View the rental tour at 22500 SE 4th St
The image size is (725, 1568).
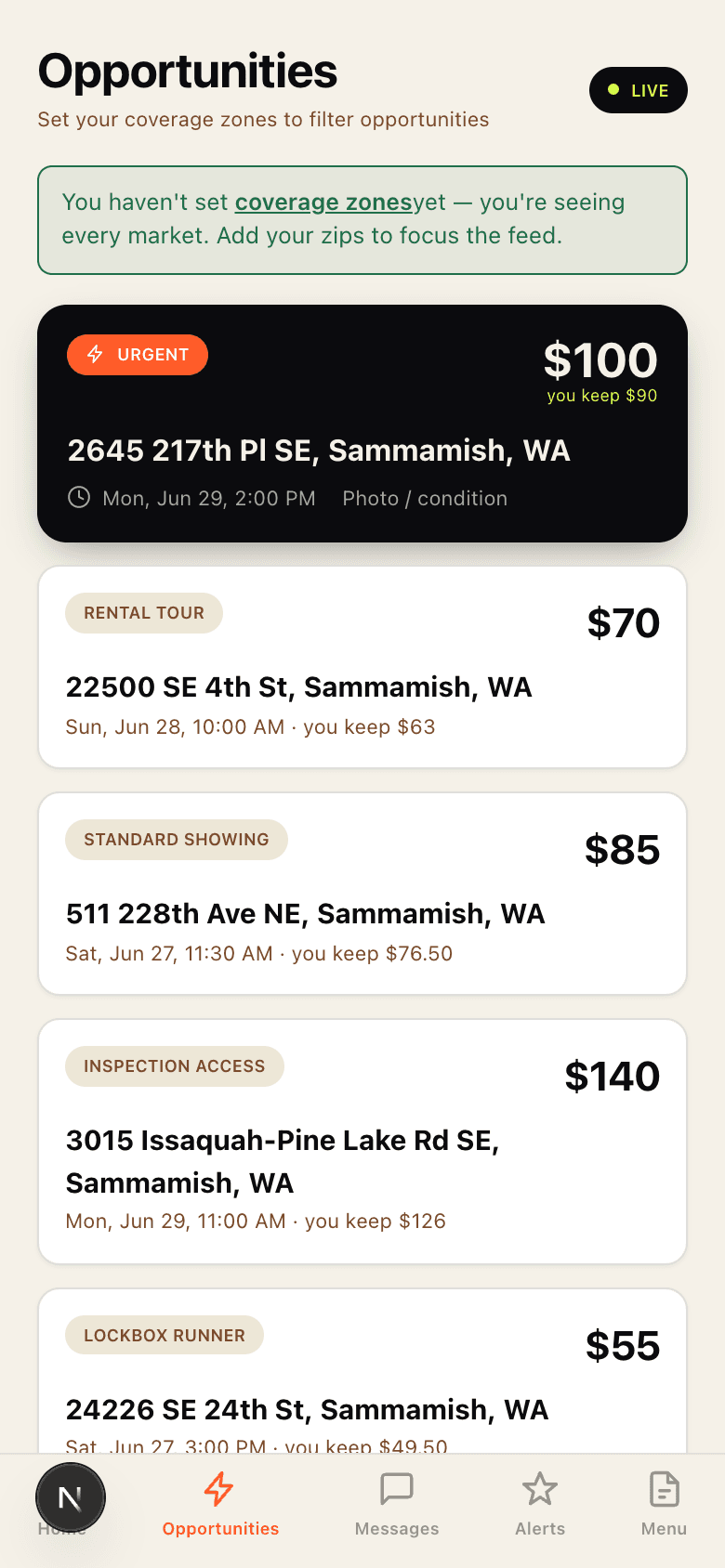click(x=362, y=667)
